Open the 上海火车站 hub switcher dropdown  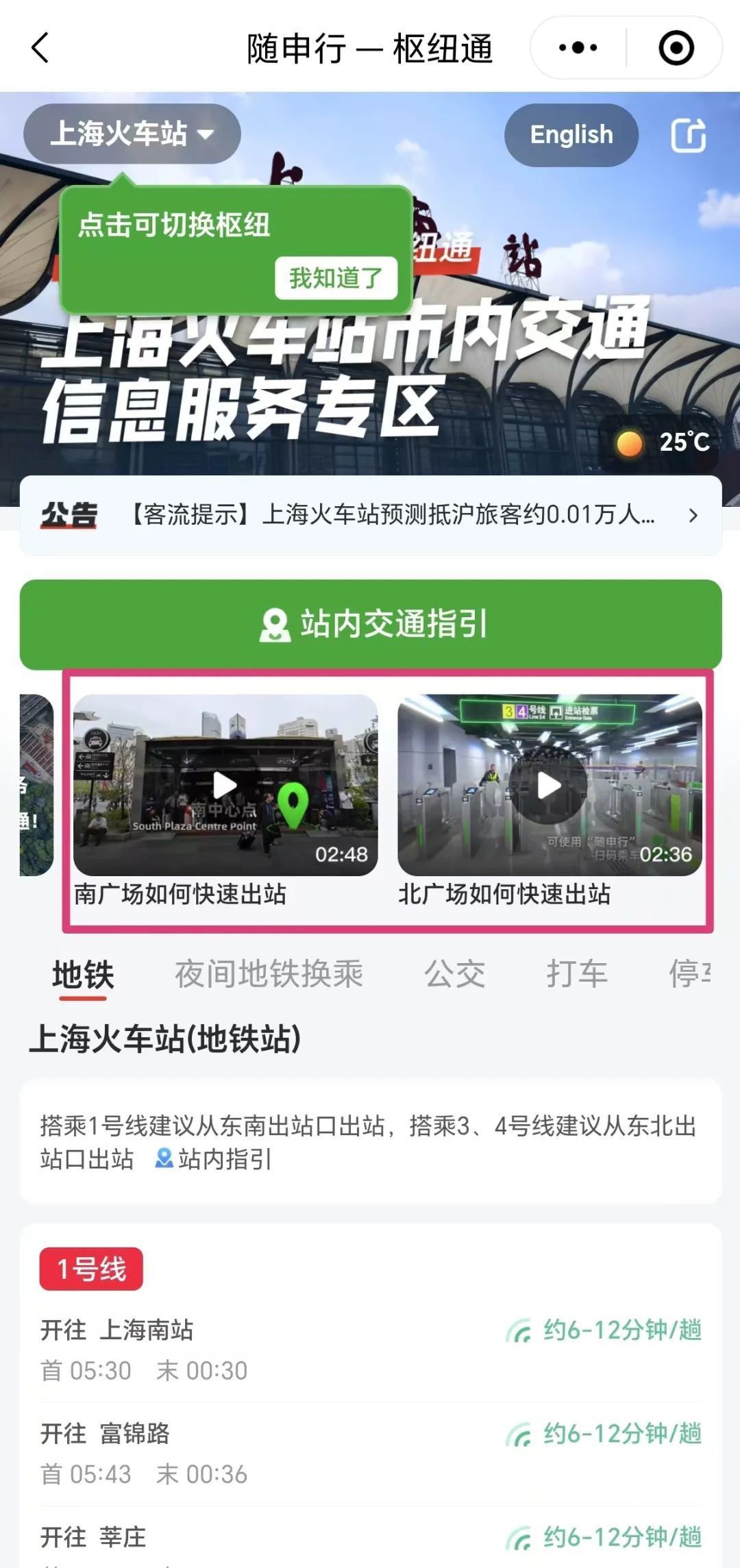132,134
